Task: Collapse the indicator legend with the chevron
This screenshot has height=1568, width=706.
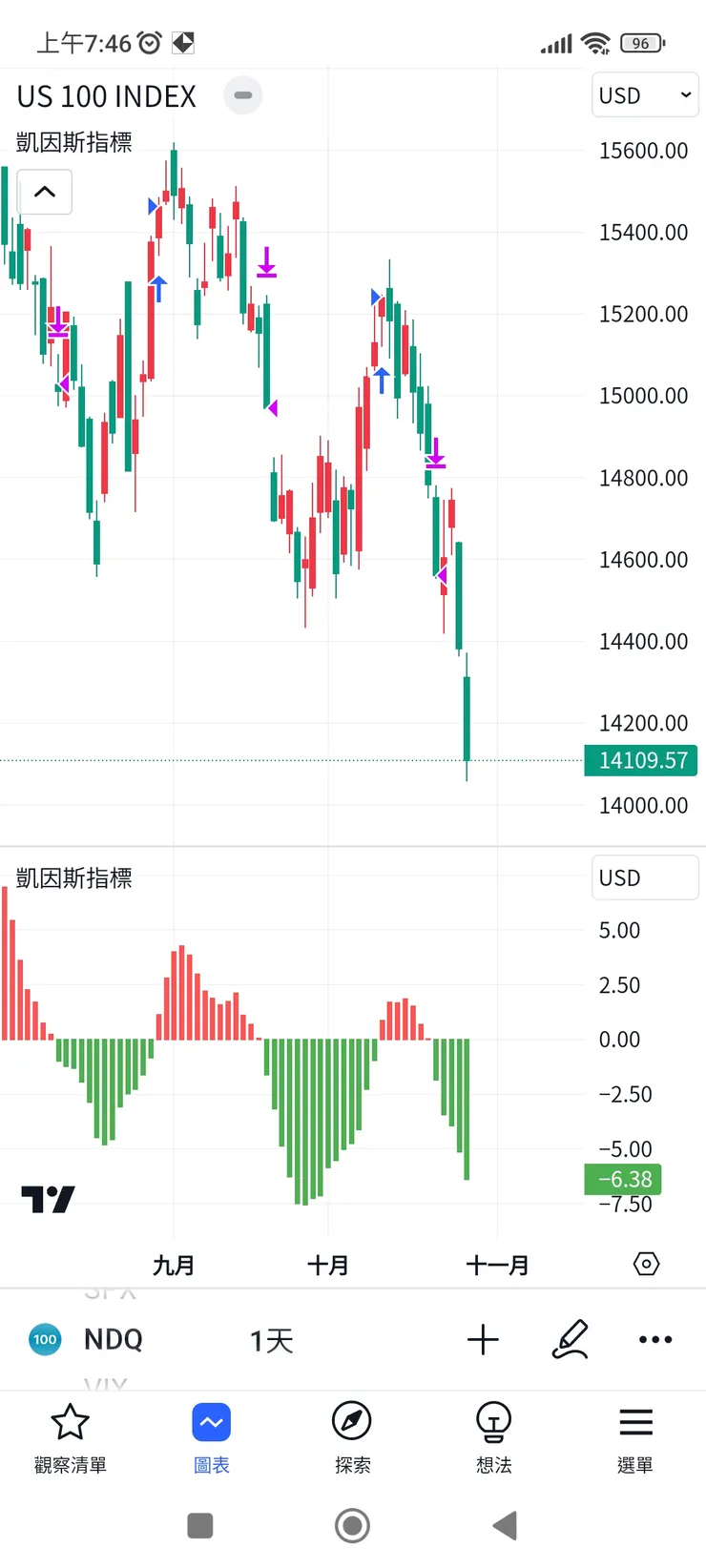Action: click(x=45, y=192)
